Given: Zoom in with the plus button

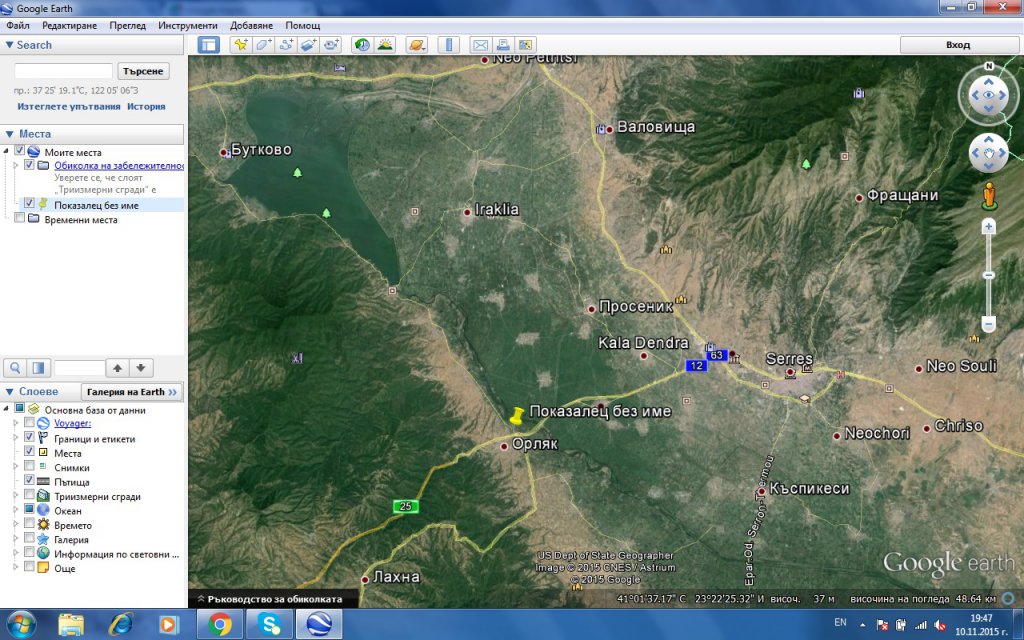Looking at the screenshot, I should (988, 227).
